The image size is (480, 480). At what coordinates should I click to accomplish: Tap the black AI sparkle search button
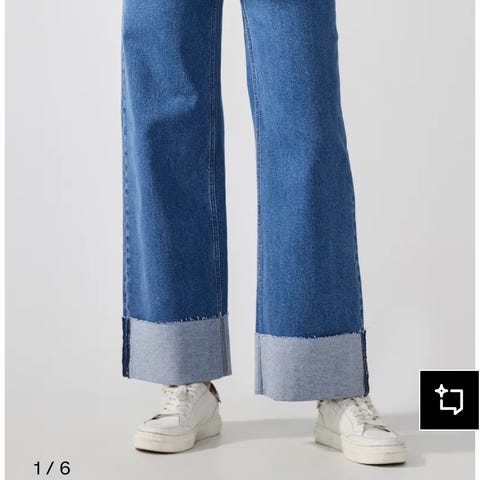pos(449,400)
